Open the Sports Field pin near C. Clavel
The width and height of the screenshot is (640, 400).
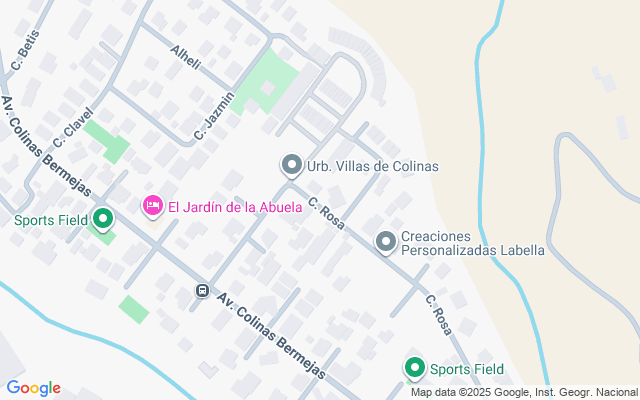[103, 219]
